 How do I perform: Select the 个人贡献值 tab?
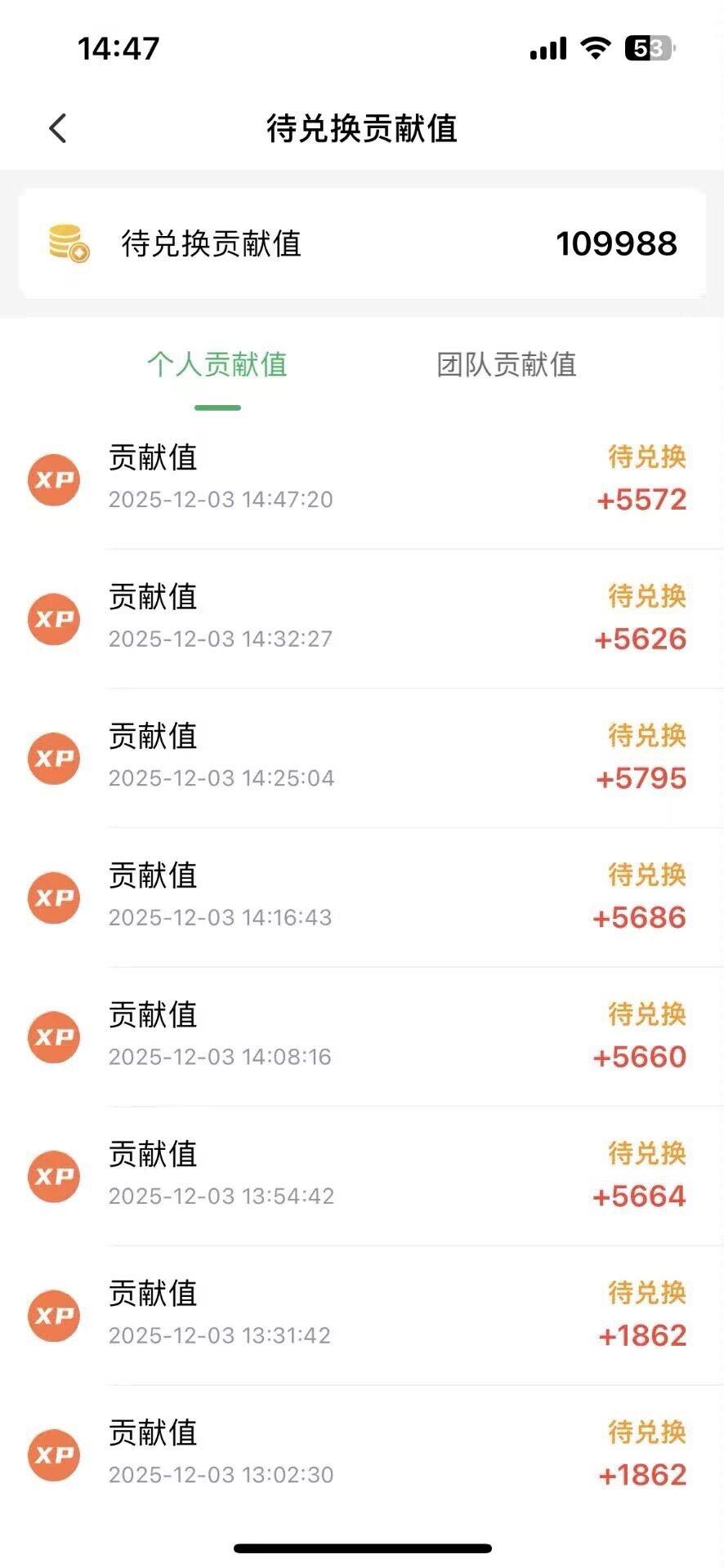(x=218, y=365)
